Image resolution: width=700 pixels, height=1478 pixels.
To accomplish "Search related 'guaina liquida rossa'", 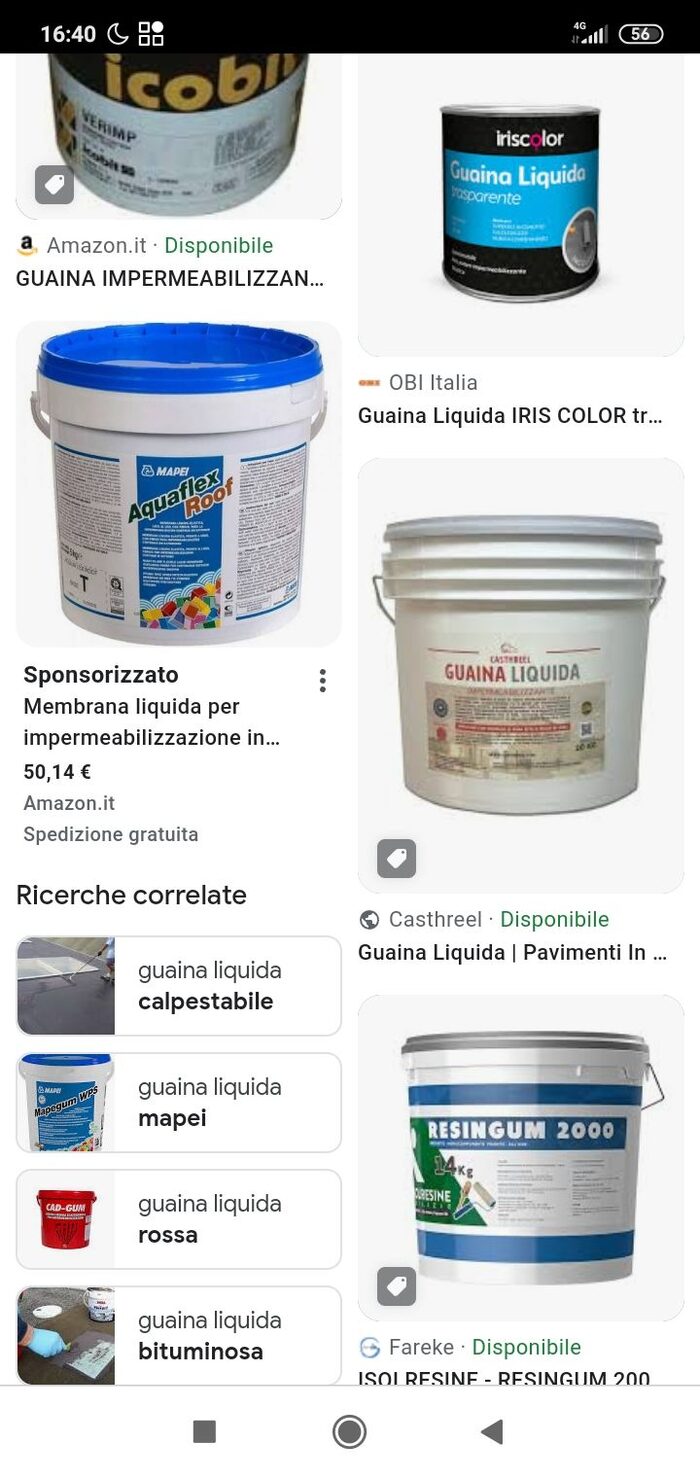I will pyautogui.click(x=178, y=1220).
